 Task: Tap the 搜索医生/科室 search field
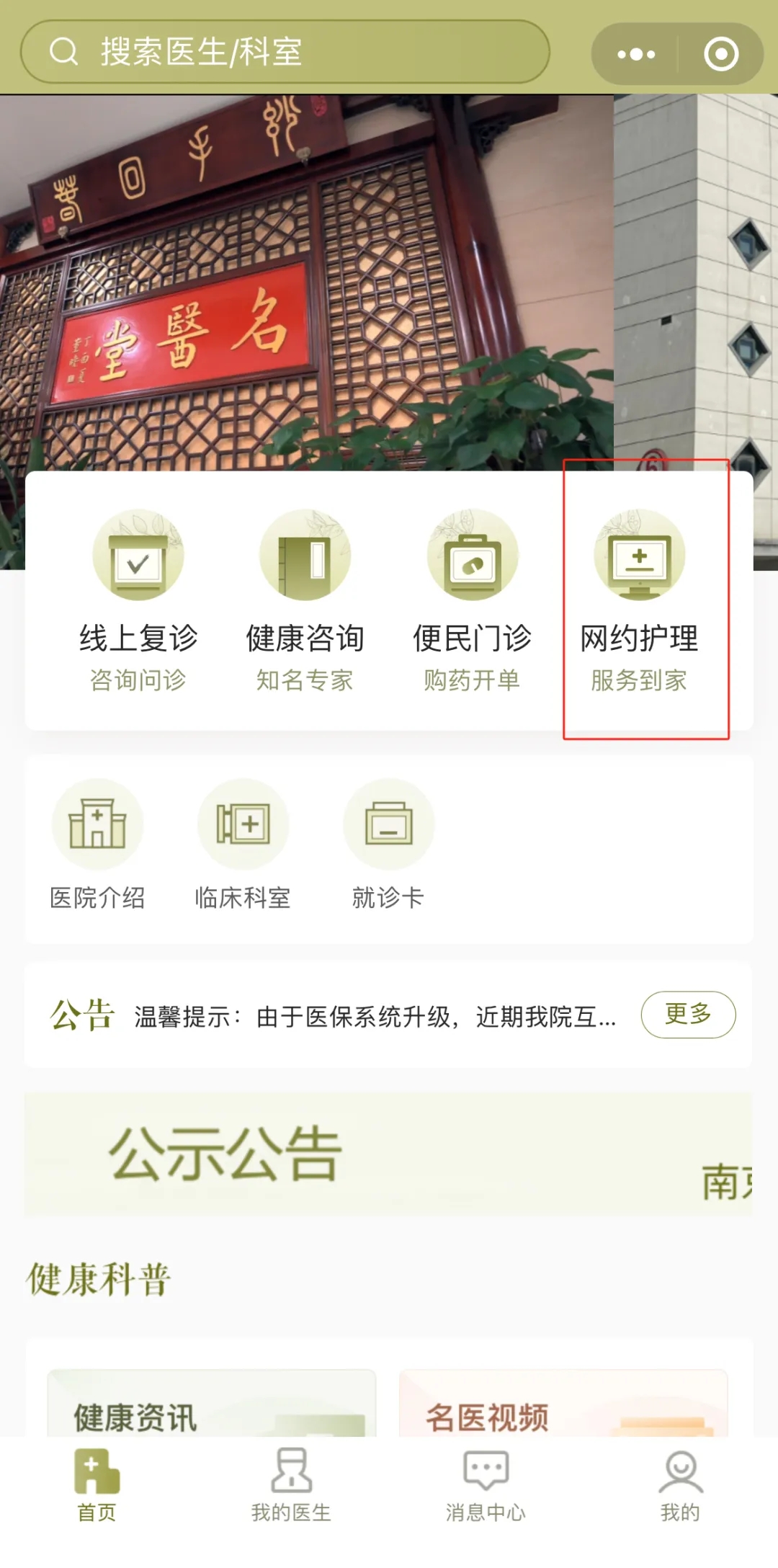(285, 52)
